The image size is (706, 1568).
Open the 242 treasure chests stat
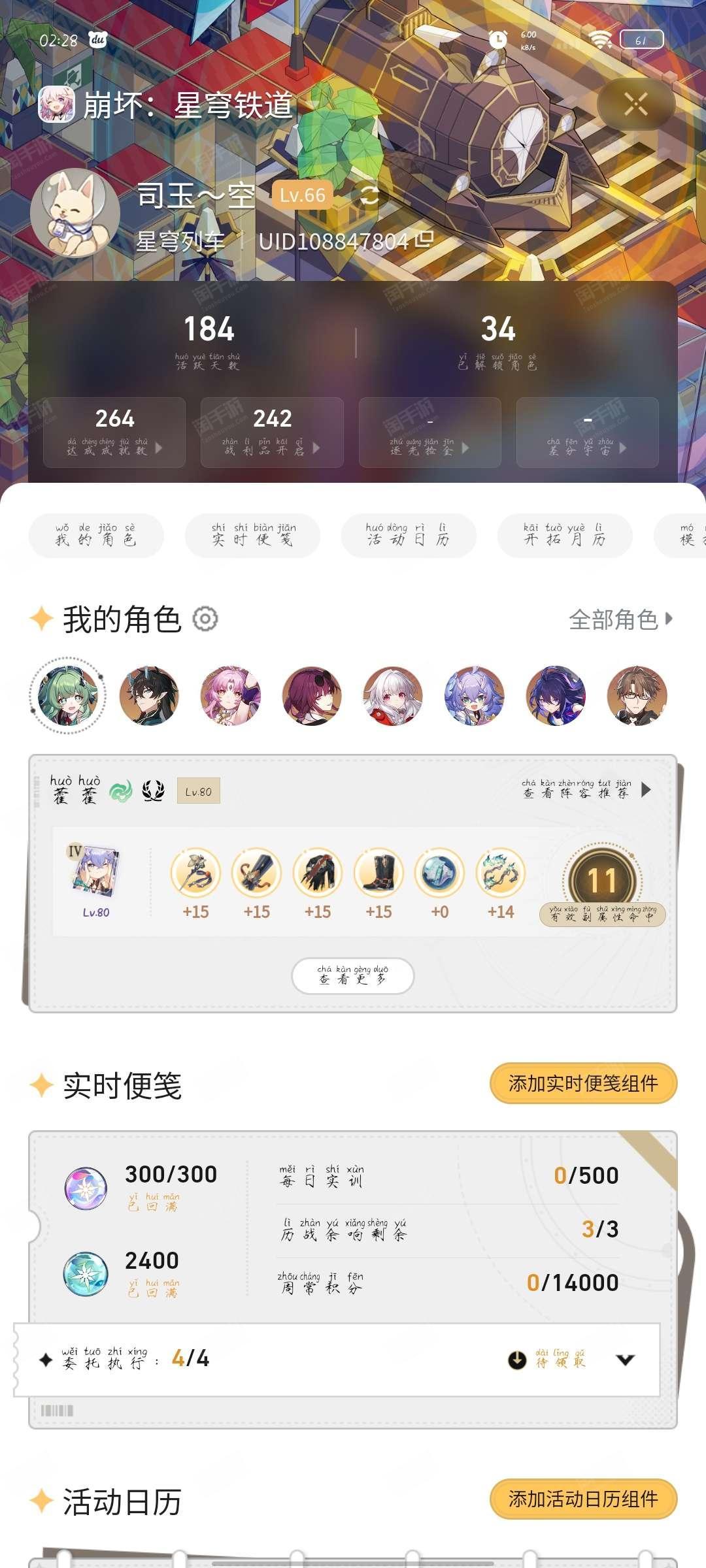pyautogui.click(x=272, y=432)
